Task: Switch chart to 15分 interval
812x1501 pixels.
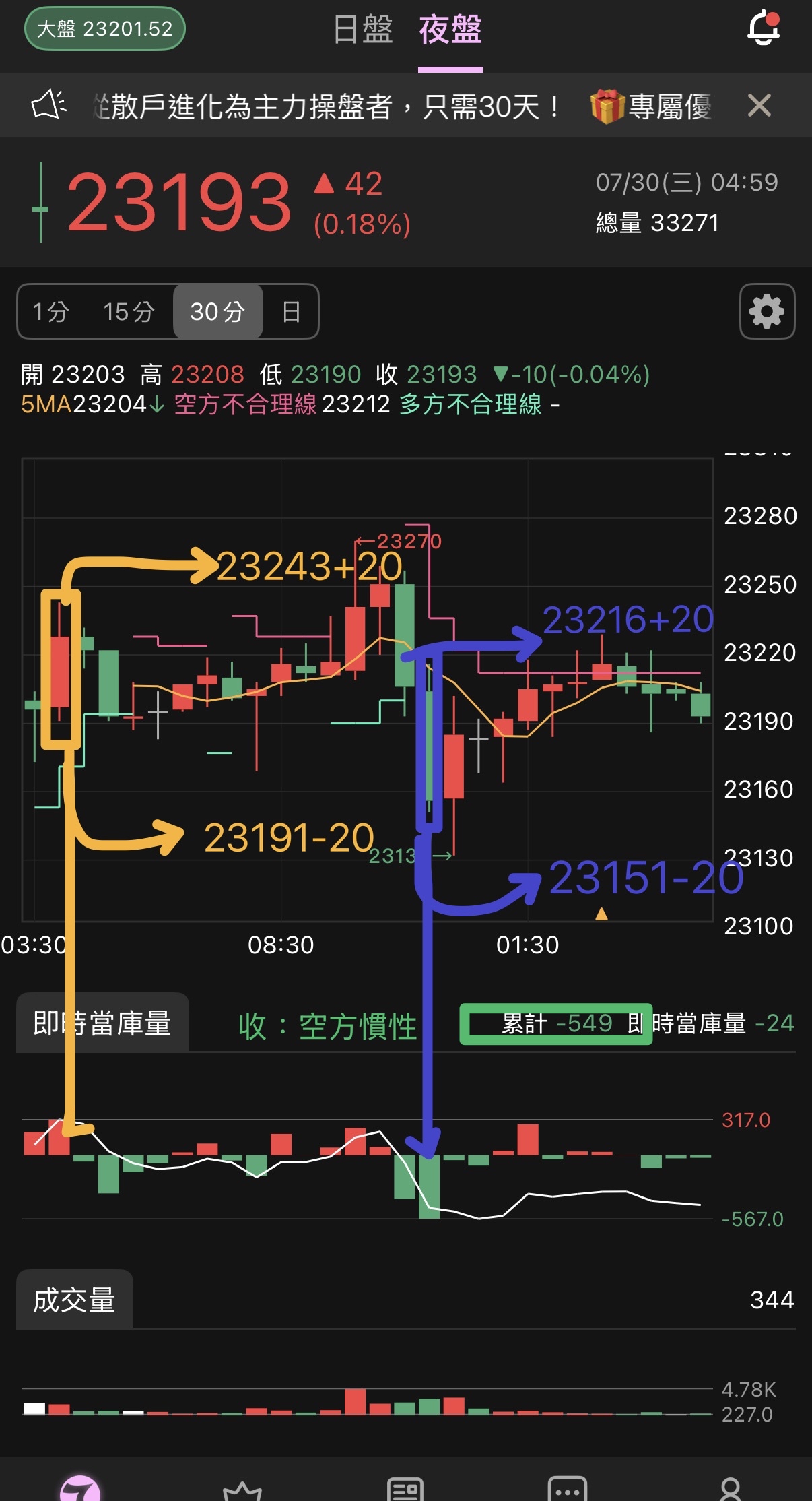Action: tap(129, 312)
